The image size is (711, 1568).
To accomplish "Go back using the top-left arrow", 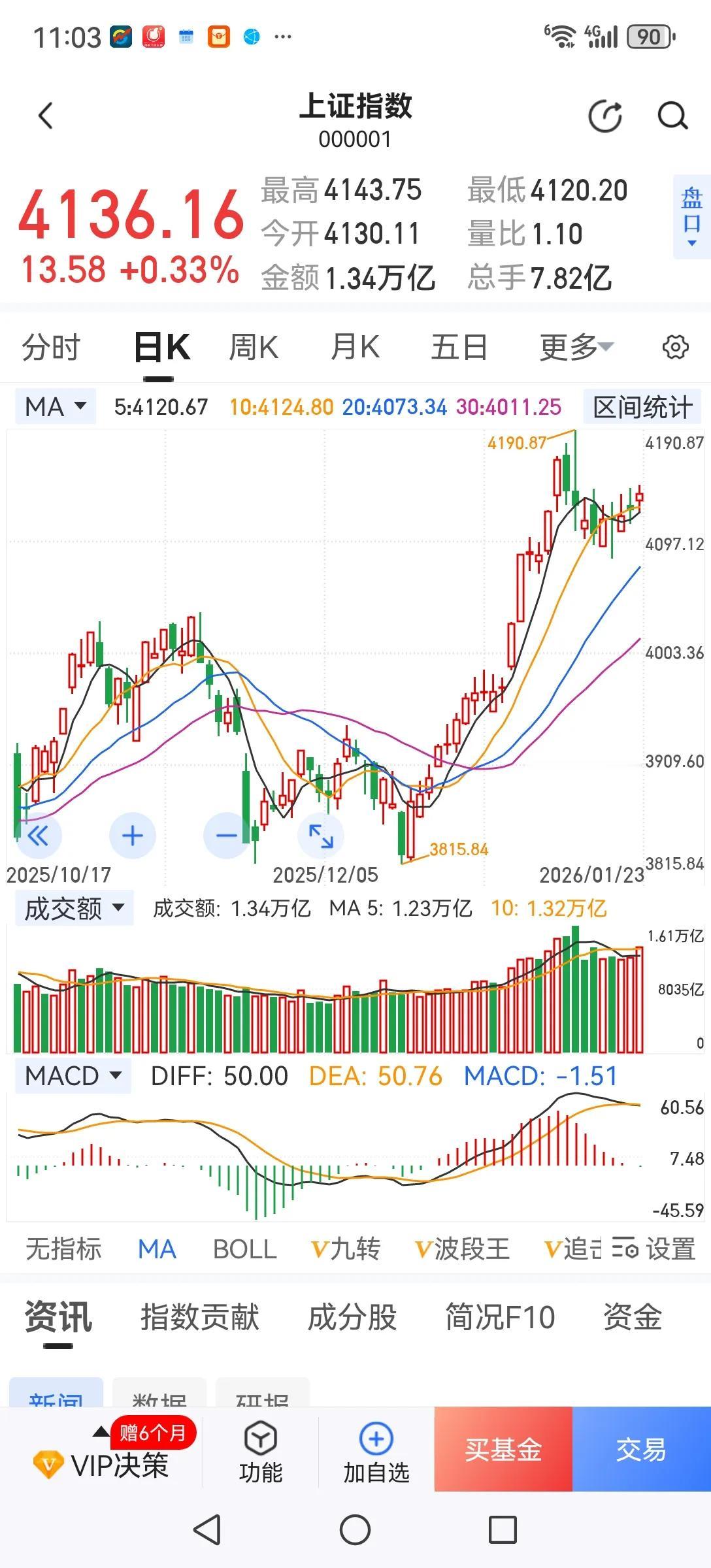I will click(44, 115).
